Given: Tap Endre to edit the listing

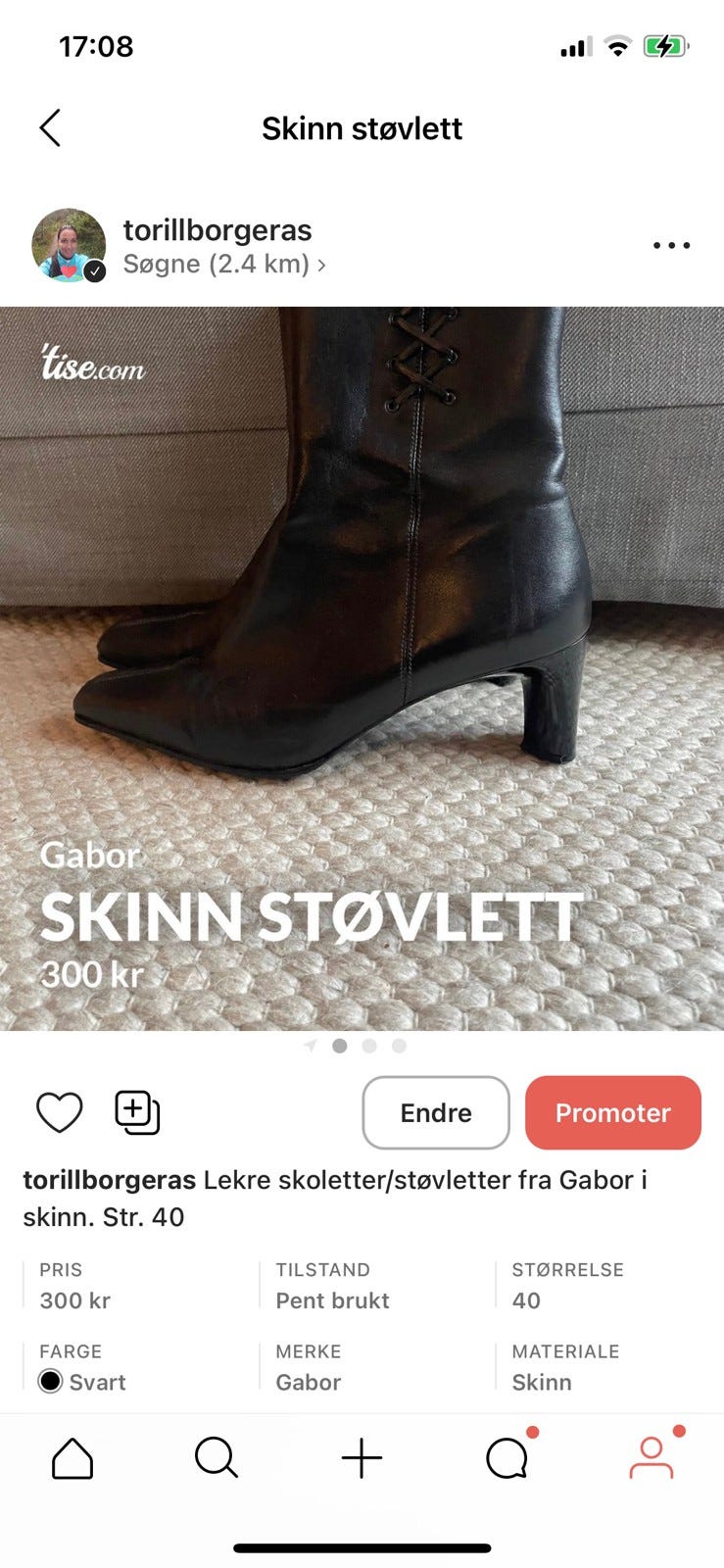Looking at the screenshot, I should 435,1112.
